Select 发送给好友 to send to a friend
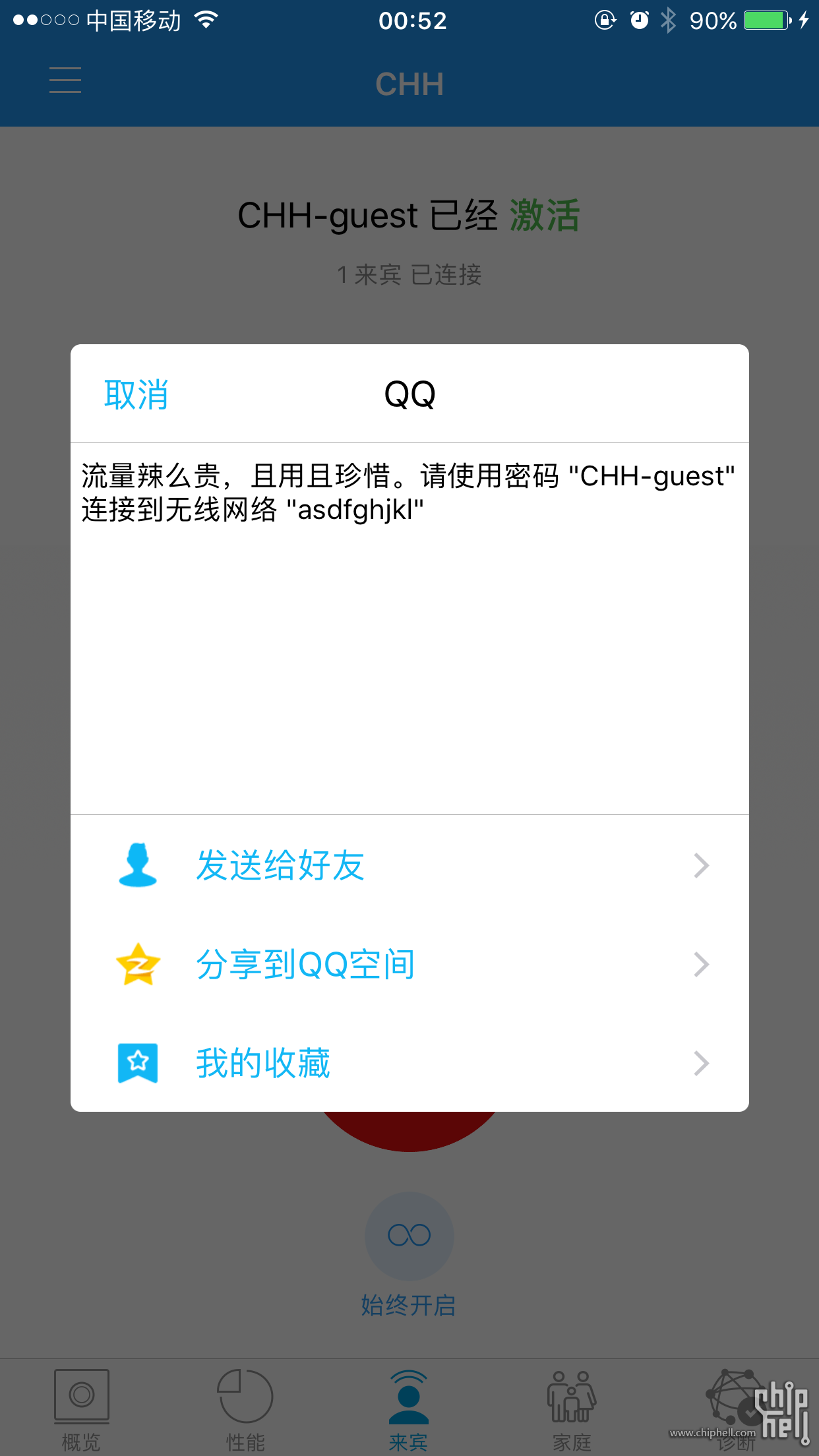Screen dimensions: 819x1456 (409, 865)
